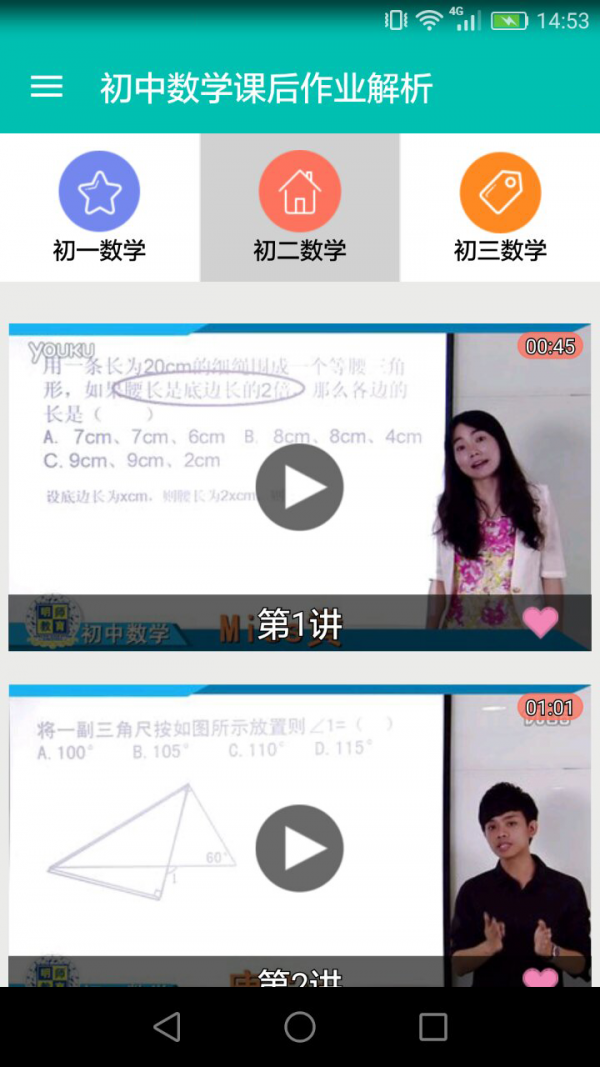Go back using the system back button
Viewport: 600px width, 1067px height.
tap(167, 1026)
